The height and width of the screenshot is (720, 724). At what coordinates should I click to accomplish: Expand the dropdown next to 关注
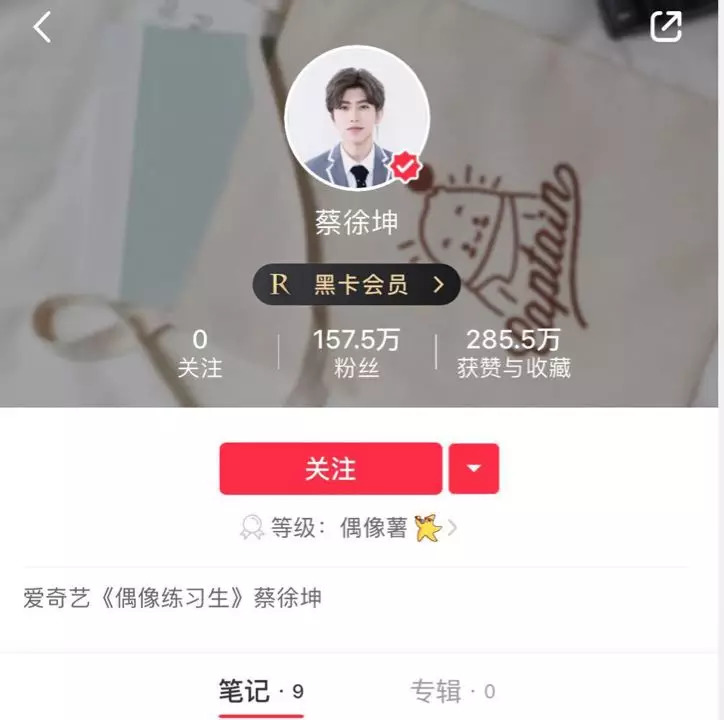pyautogui.click(x=474, y=468)
